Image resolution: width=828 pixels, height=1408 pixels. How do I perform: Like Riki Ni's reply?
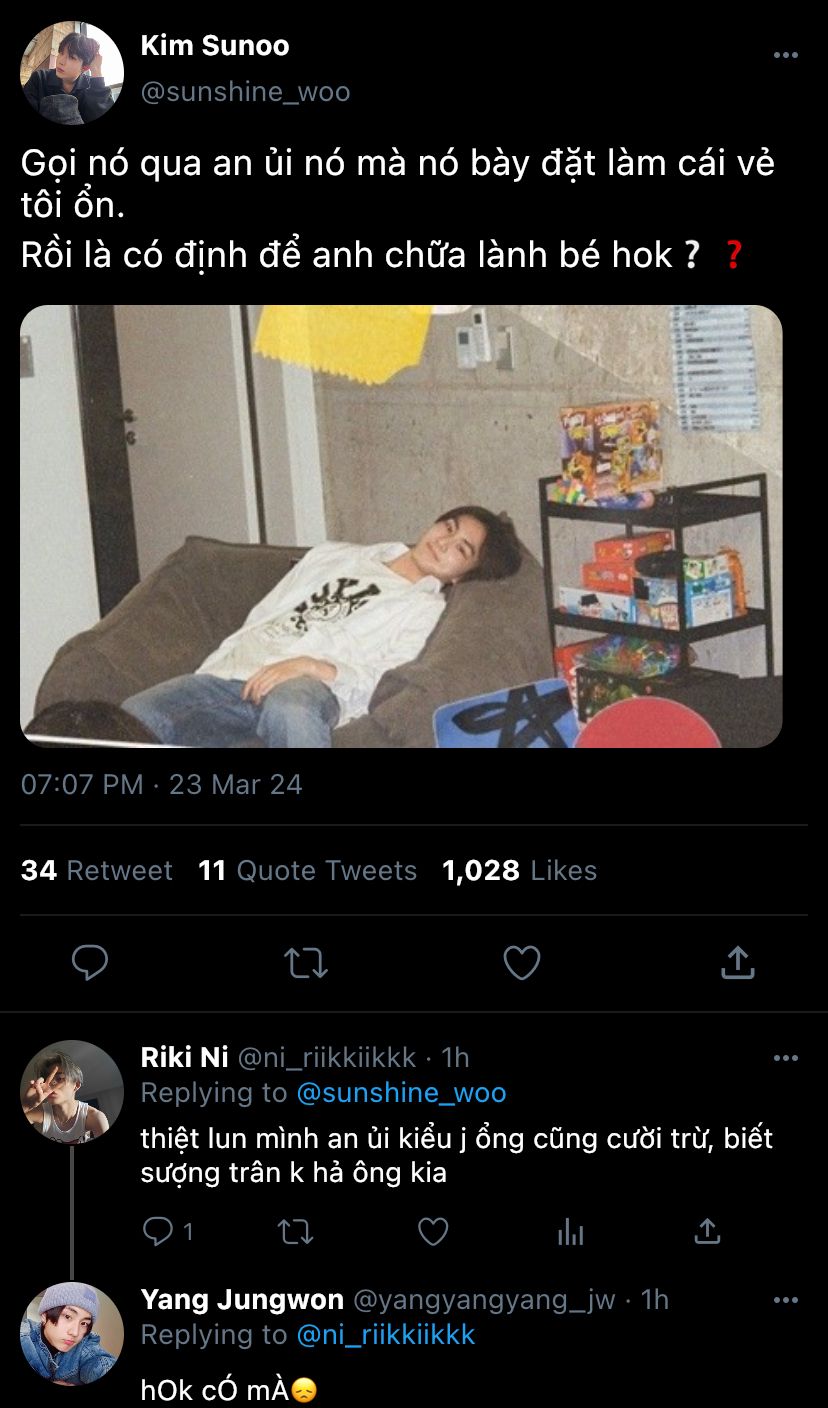(x=432, y=1232)
